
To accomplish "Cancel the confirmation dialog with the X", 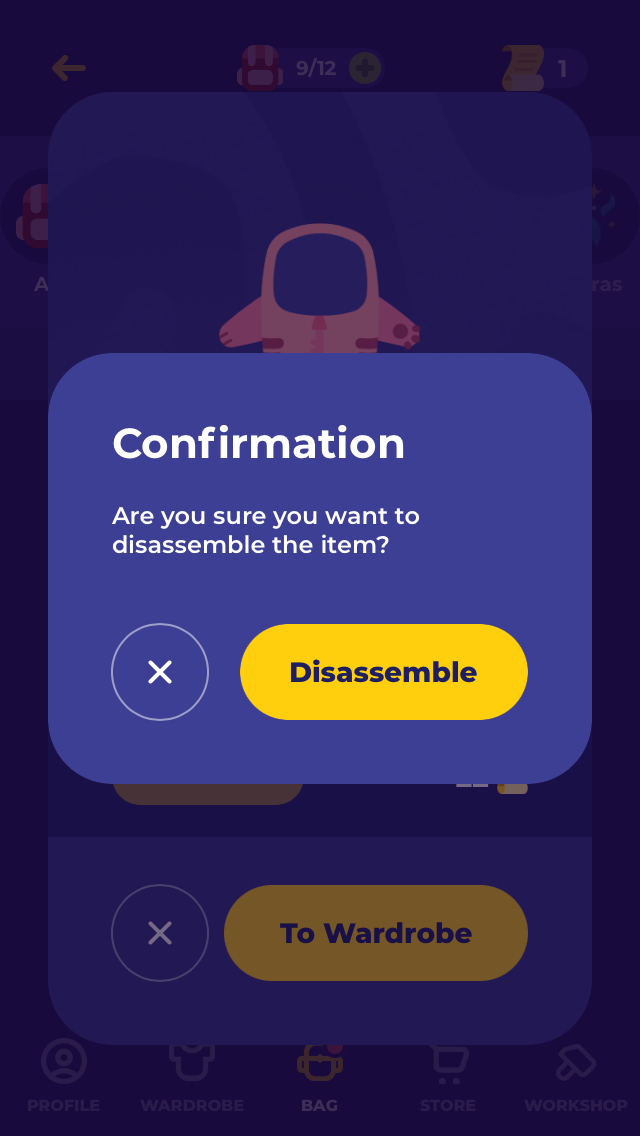I will pos(160,672).
